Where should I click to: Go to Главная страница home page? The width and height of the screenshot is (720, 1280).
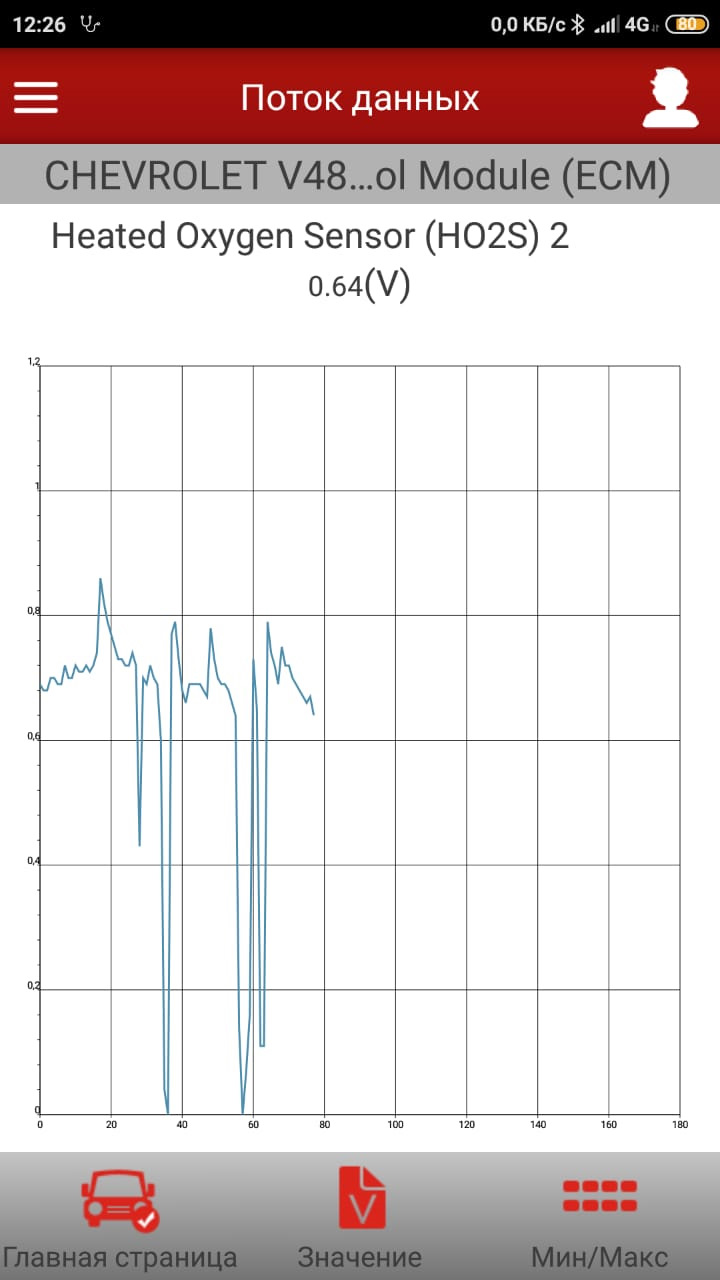120,1217
